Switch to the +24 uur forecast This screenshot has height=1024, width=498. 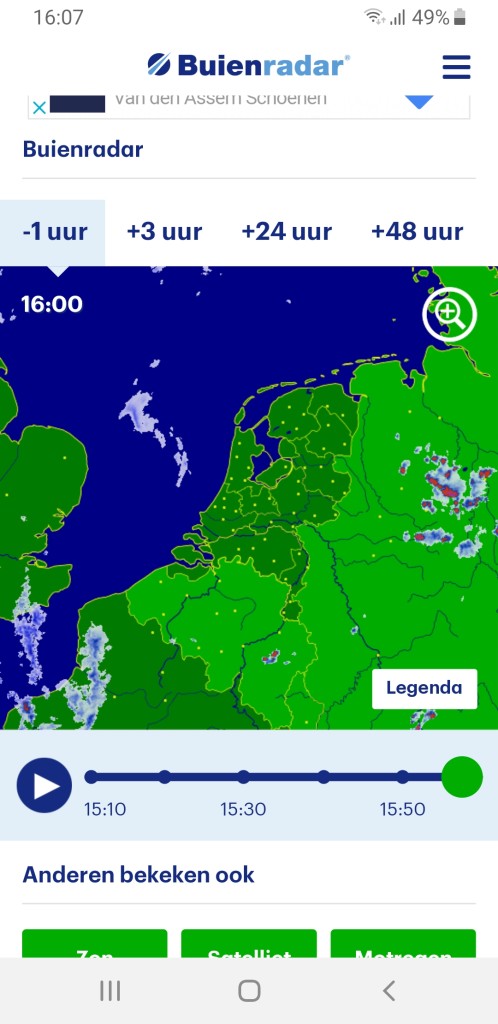point(287,232)
